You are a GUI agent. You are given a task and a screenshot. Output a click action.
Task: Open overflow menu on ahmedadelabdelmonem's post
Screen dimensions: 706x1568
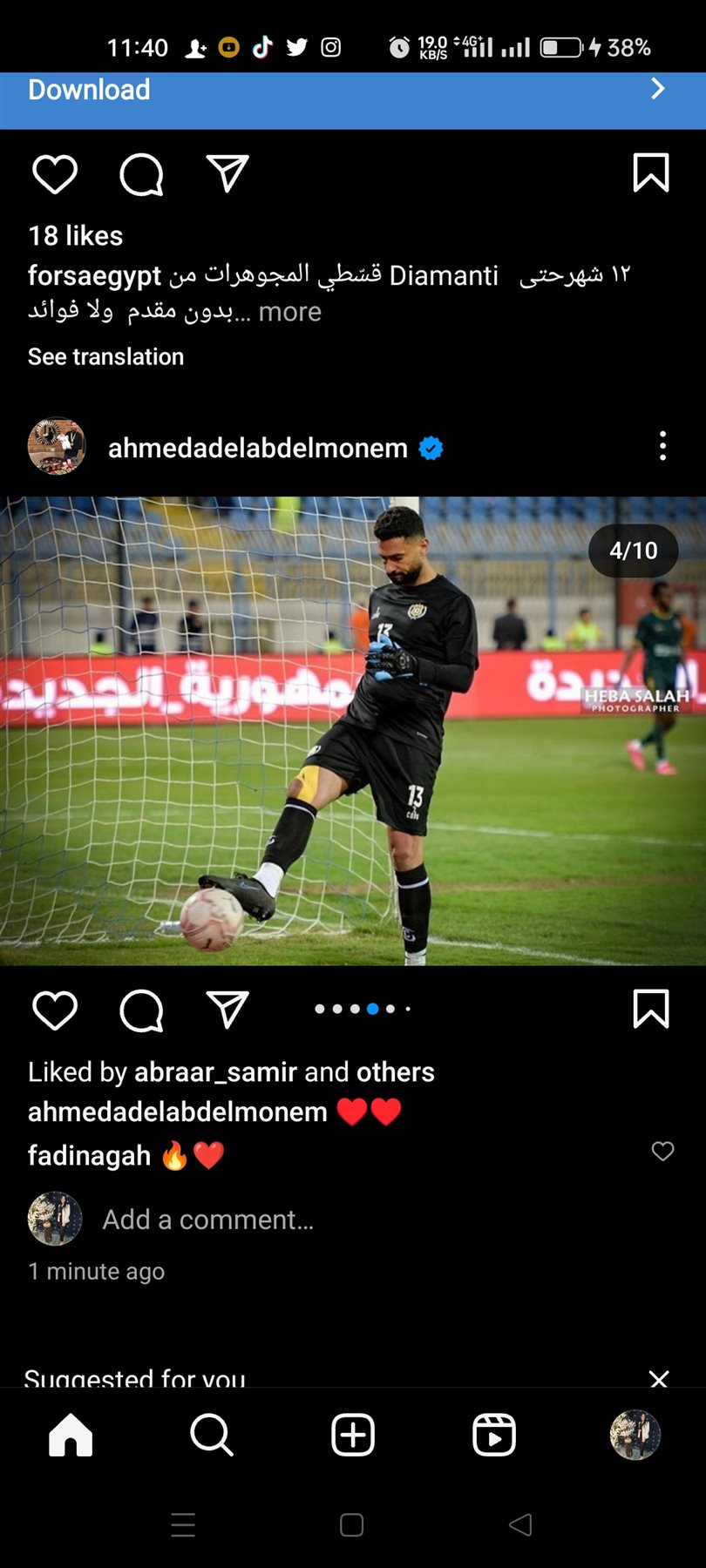coord(662,446)
